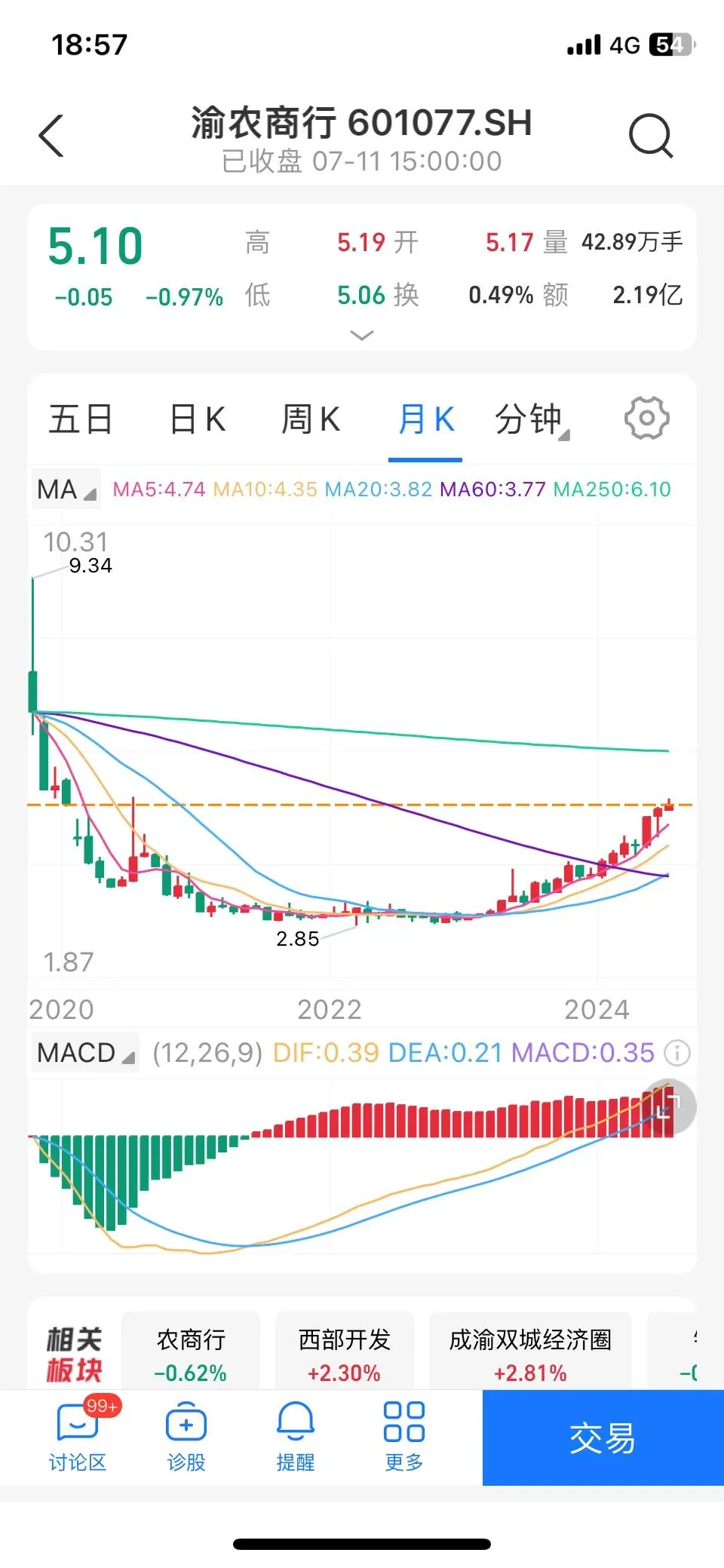Open the 西部开发 related sector
This screenshot has height=1568, width=724.
click(344, 1355)
